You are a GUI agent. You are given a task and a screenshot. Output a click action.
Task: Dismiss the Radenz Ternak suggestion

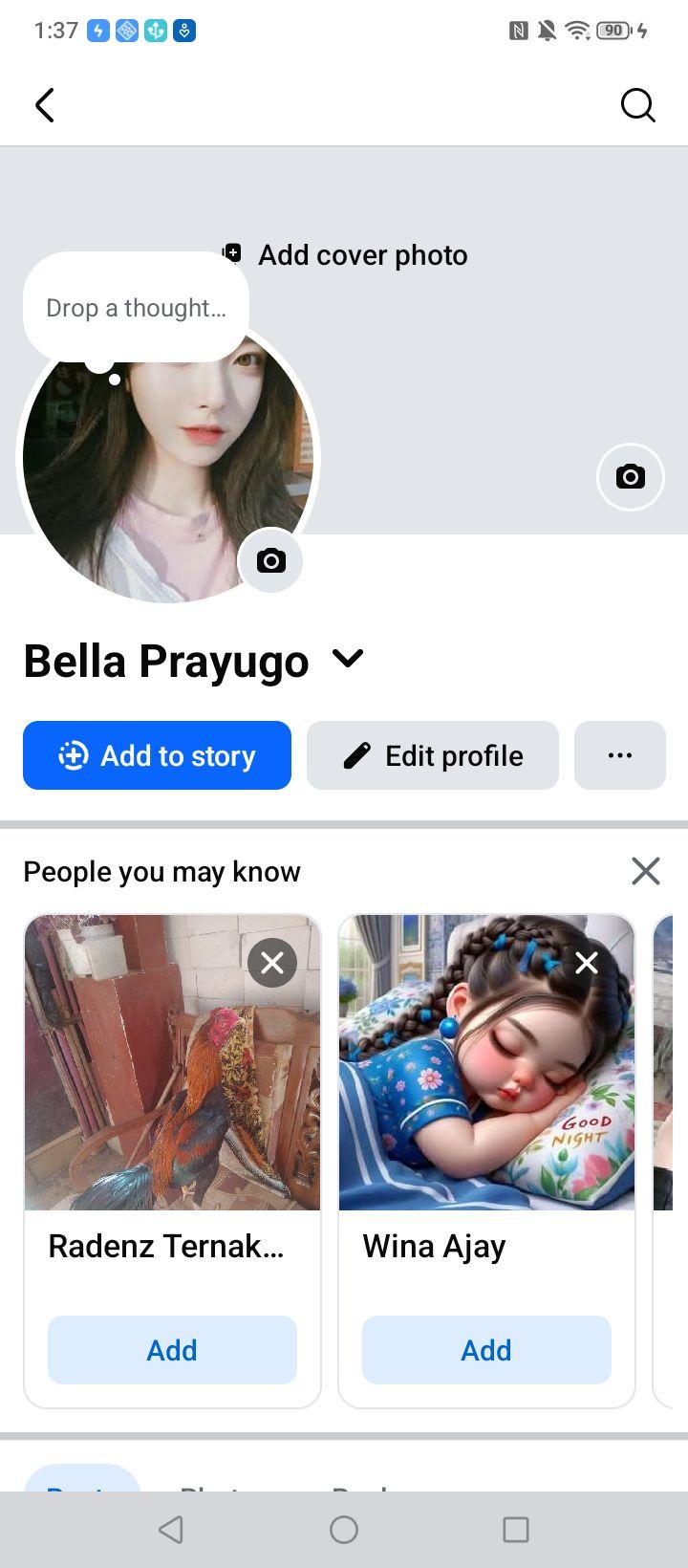[272, 963]
